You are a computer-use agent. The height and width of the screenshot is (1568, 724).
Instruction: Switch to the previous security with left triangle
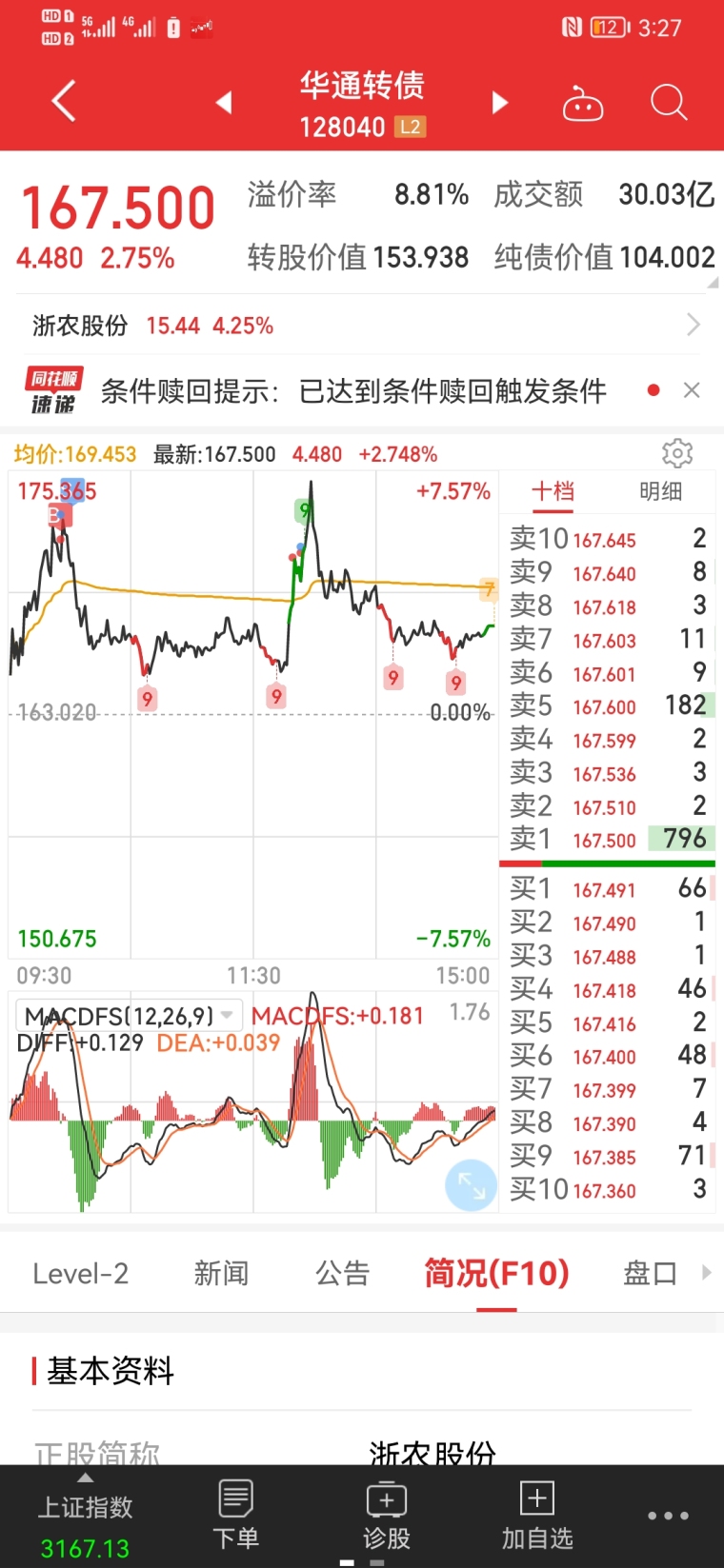tap(224, 102)
